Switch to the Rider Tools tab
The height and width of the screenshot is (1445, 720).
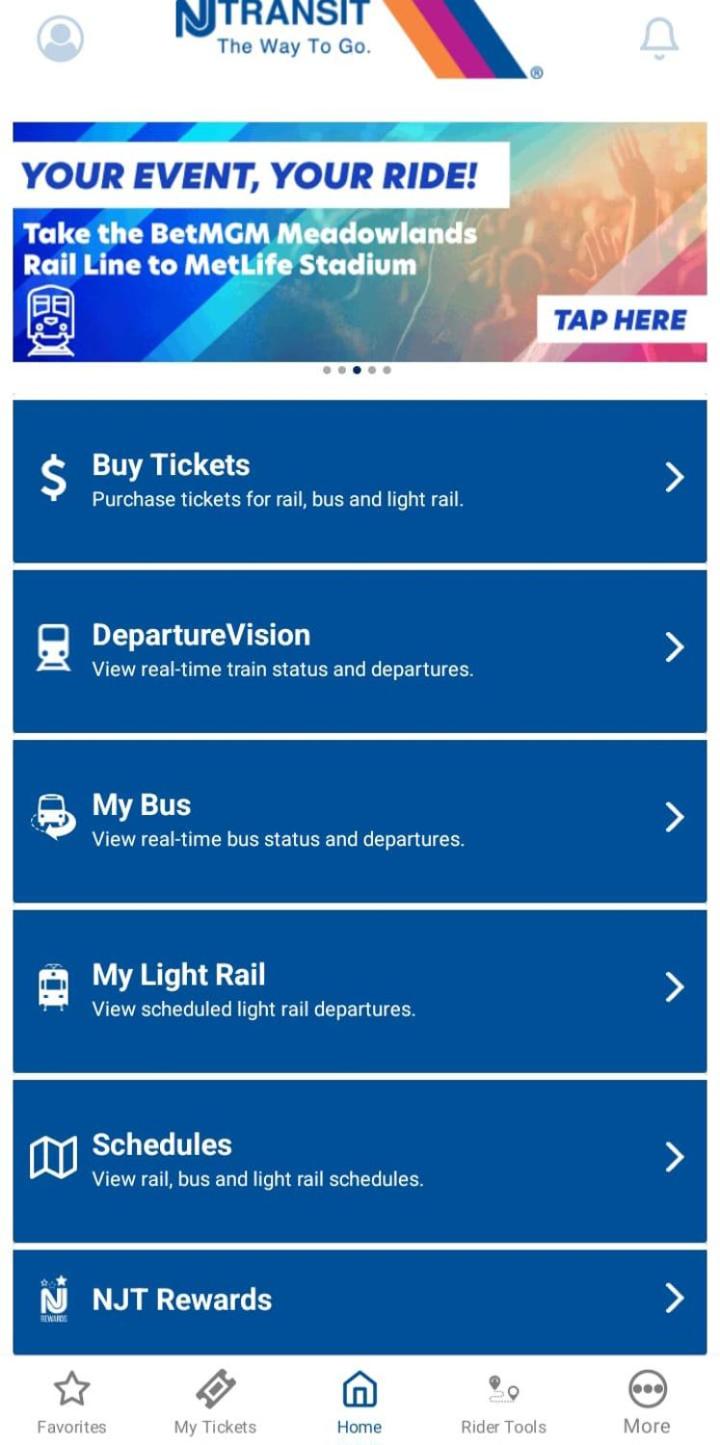(x=503, y=1403)
